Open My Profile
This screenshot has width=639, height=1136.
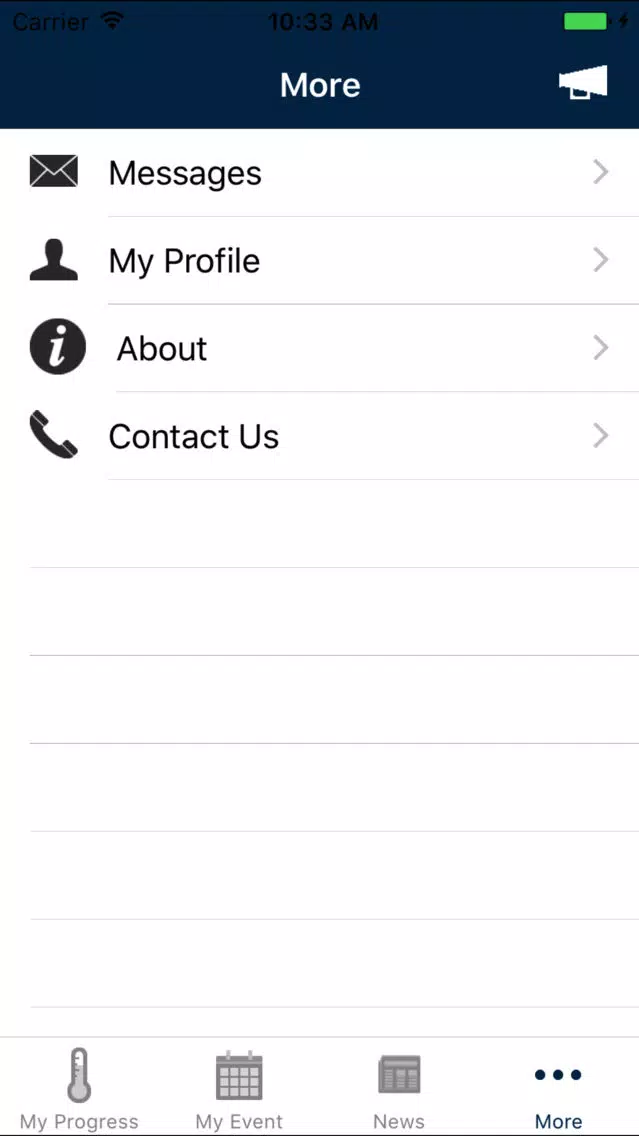(x=320, y=260)
